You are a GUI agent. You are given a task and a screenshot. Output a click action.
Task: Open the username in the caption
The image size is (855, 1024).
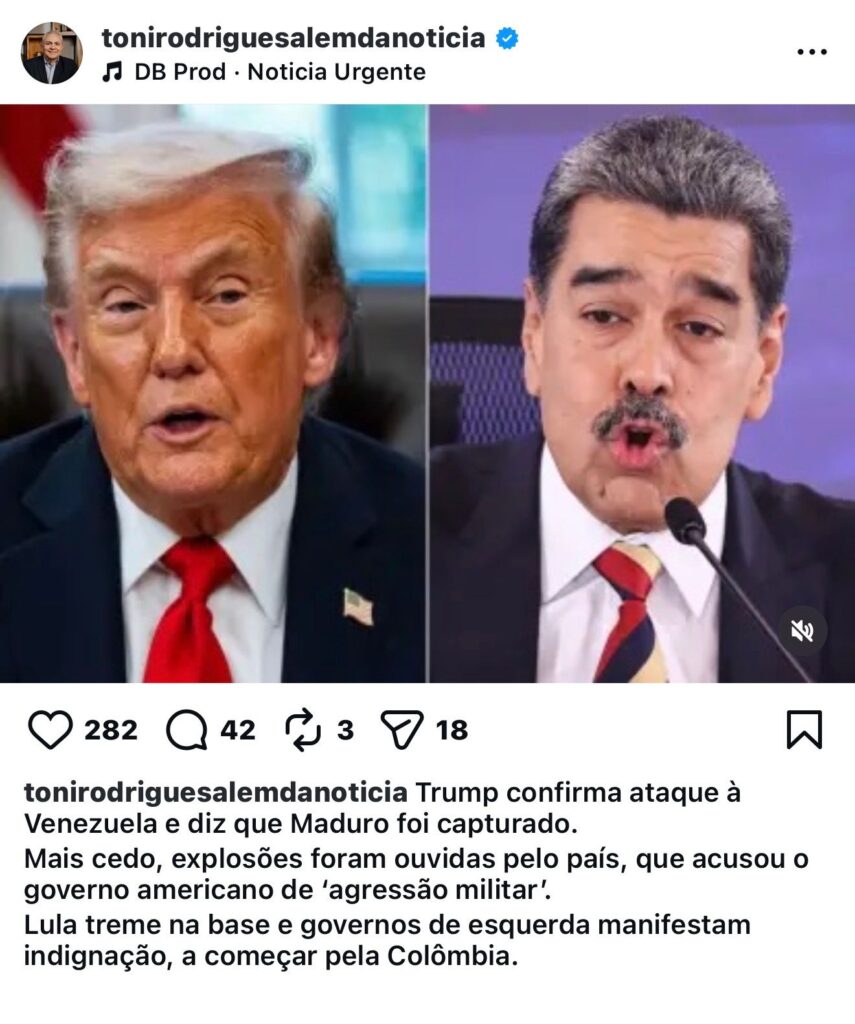tap(215, 793)
